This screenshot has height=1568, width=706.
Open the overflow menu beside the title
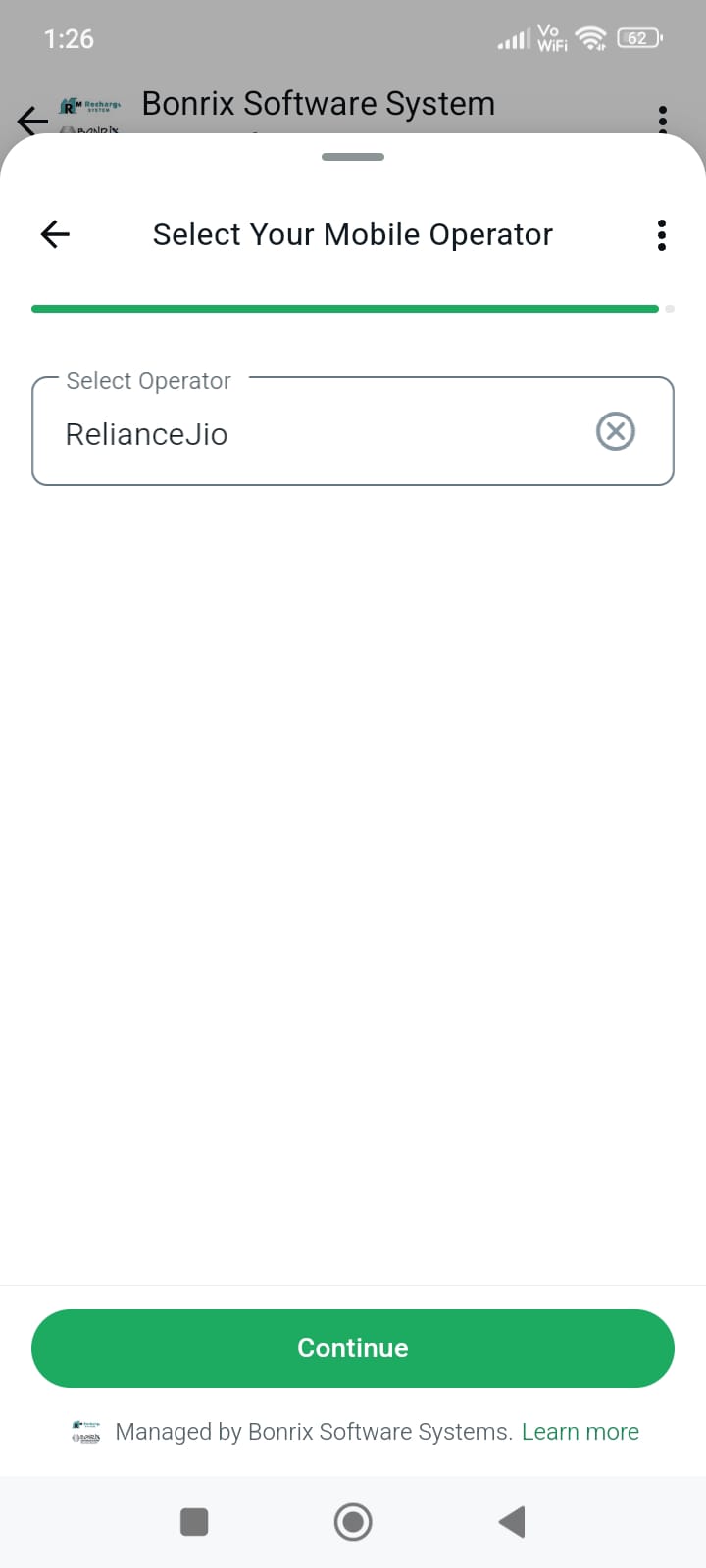click(662, 235)
